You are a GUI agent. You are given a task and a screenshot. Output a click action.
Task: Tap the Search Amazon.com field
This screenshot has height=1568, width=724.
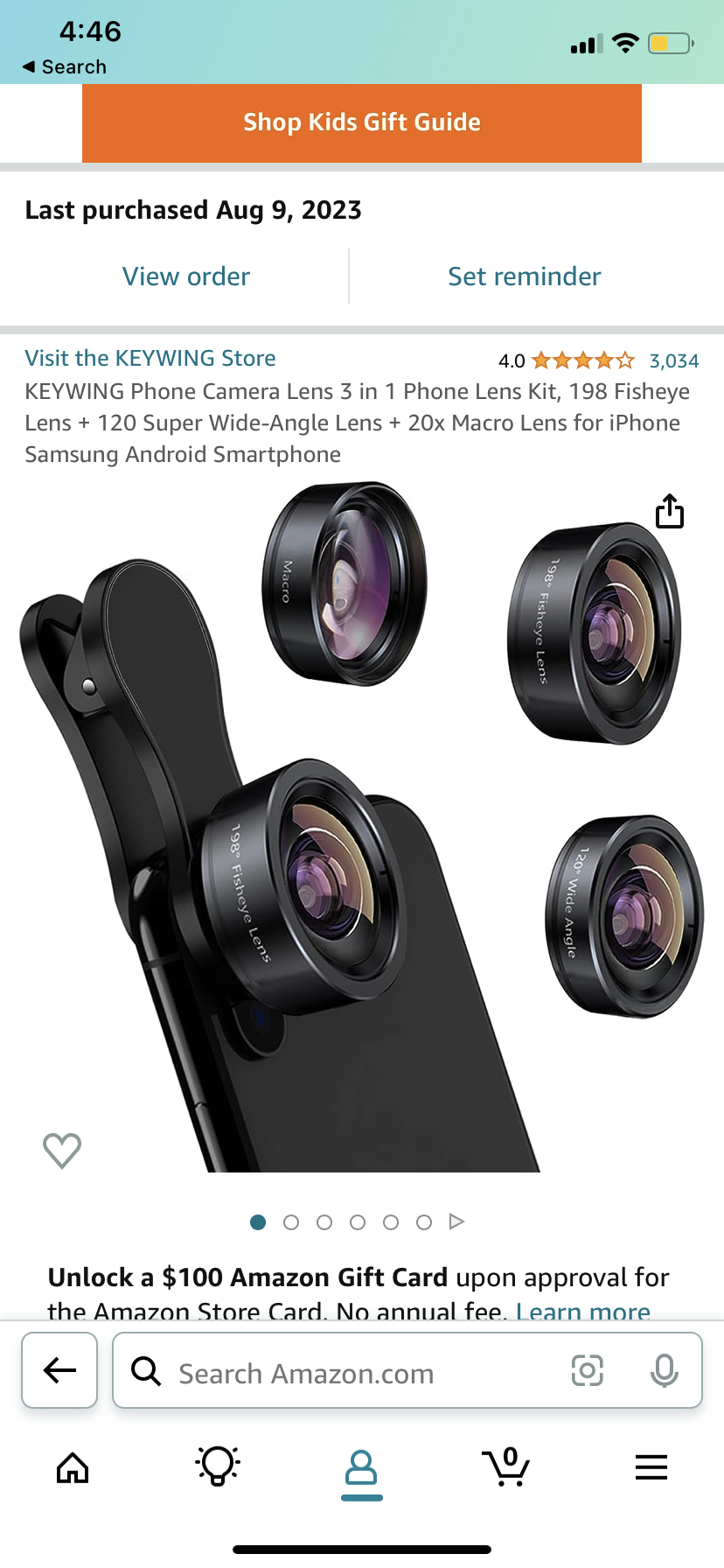[350, 1374]
